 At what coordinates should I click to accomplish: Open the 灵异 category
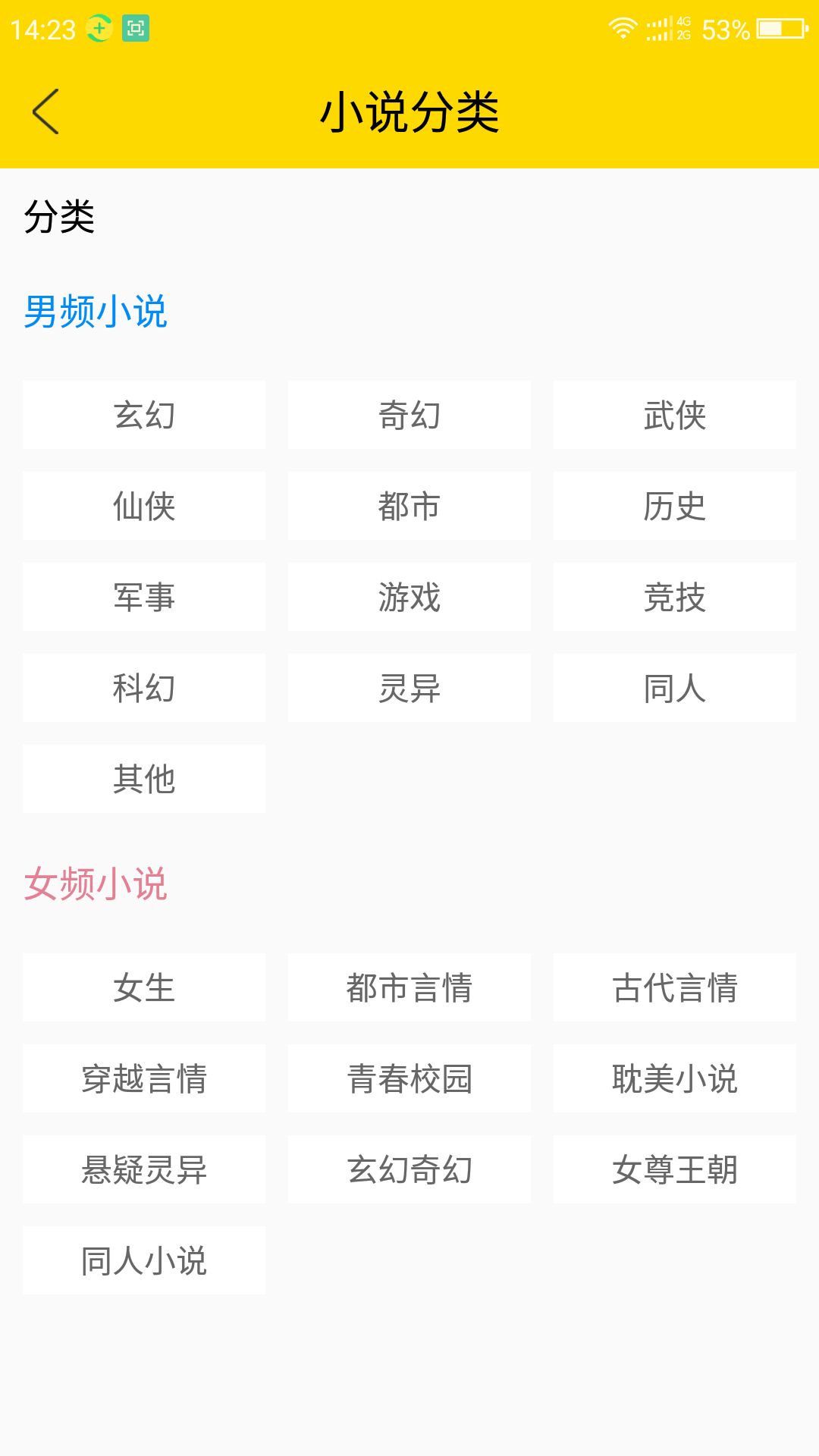(409, 688)
